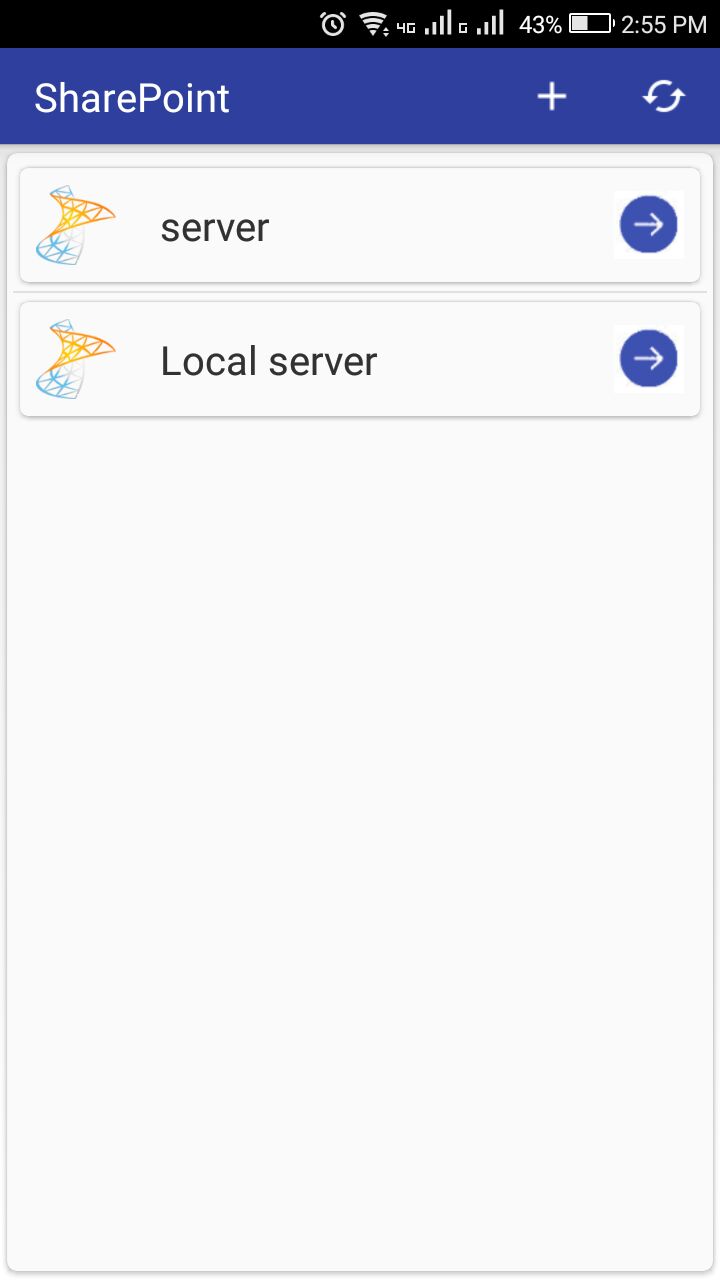Open the "Local server" entry
The image size is (720, 1280).
coord(360,359)
